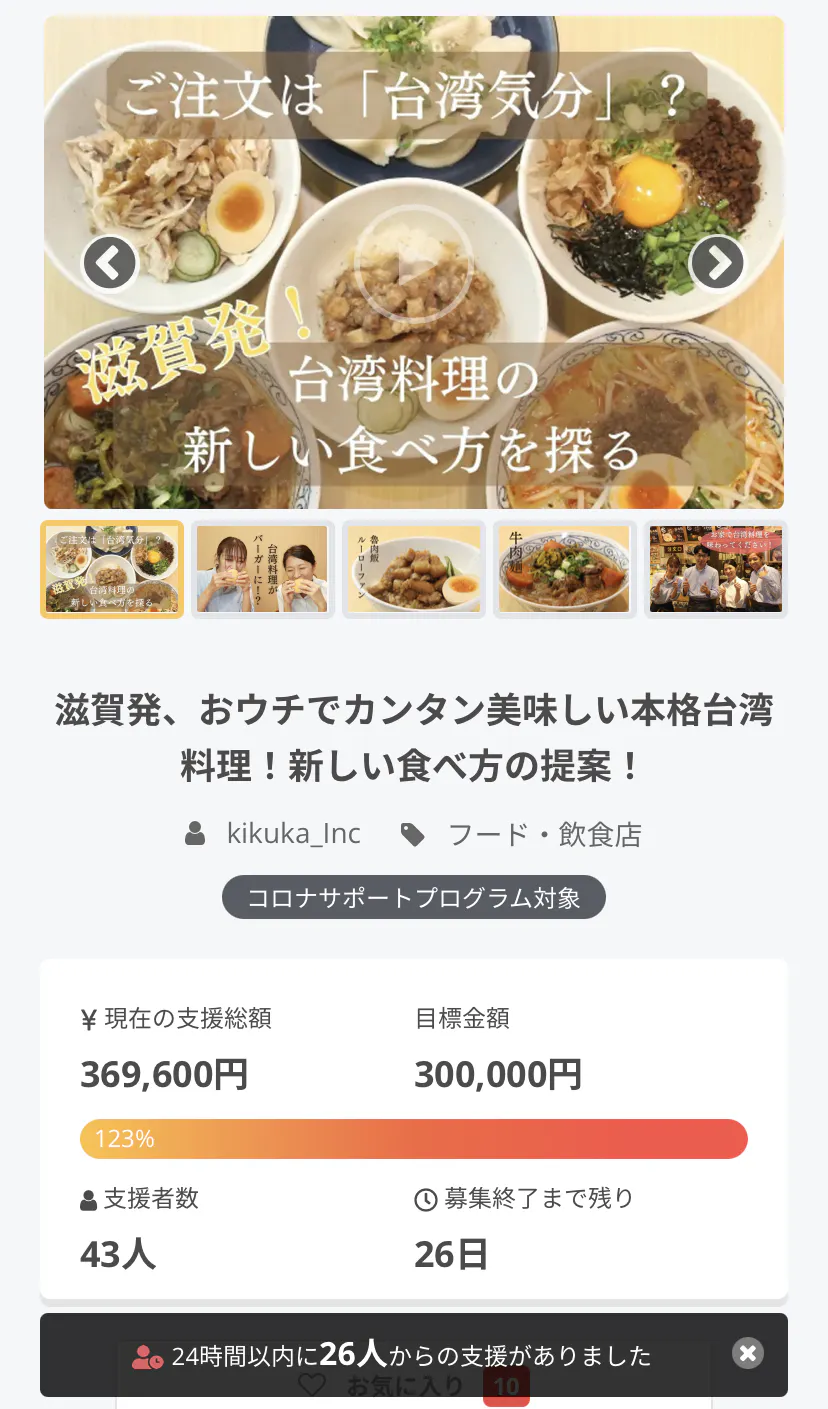The height and width of the screenshot is (1409, 828).
Task: View the staff group photo thumbnail
Action: point(716,569)
